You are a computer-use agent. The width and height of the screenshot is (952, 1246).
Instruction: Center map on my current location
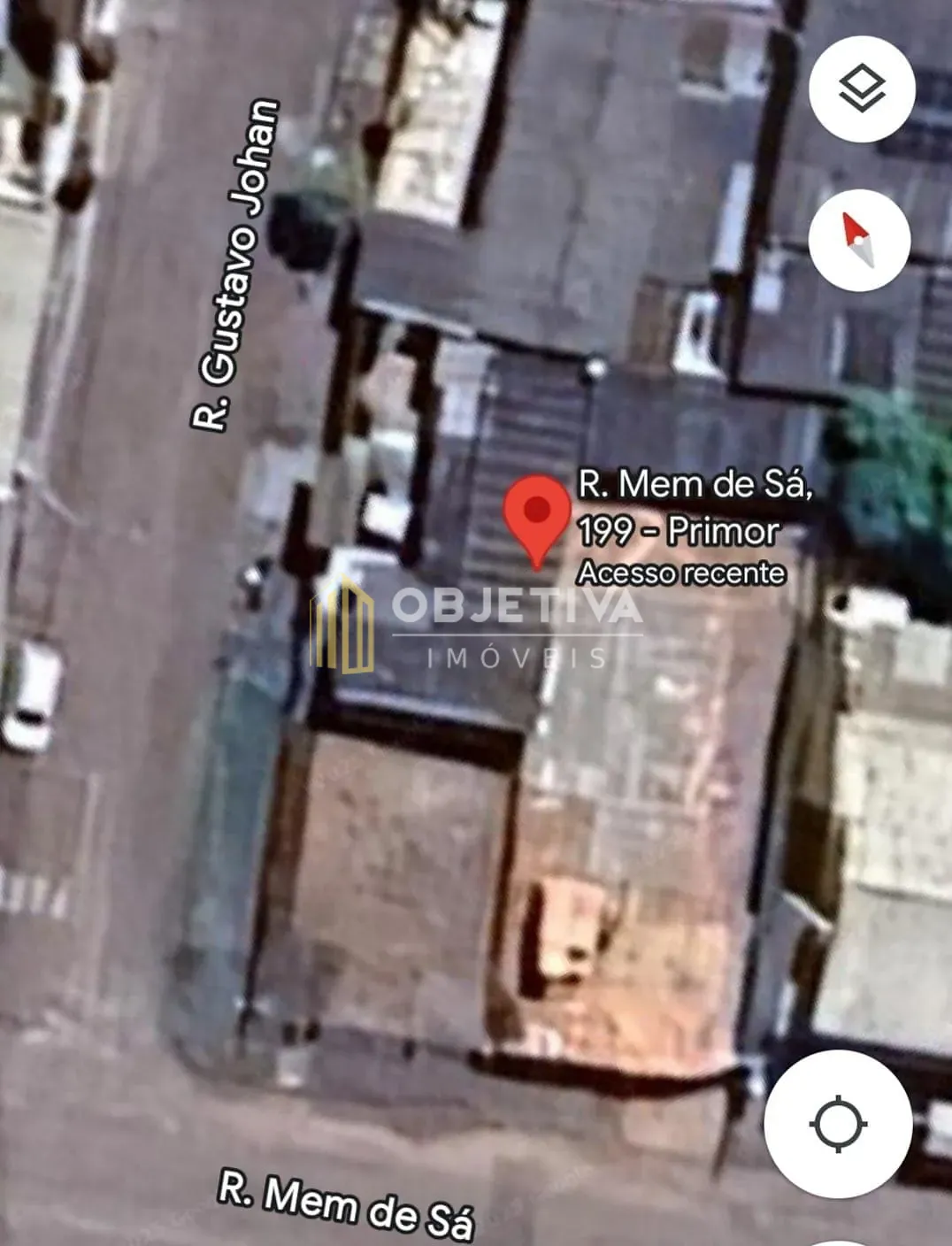(x=838, y=1124)
